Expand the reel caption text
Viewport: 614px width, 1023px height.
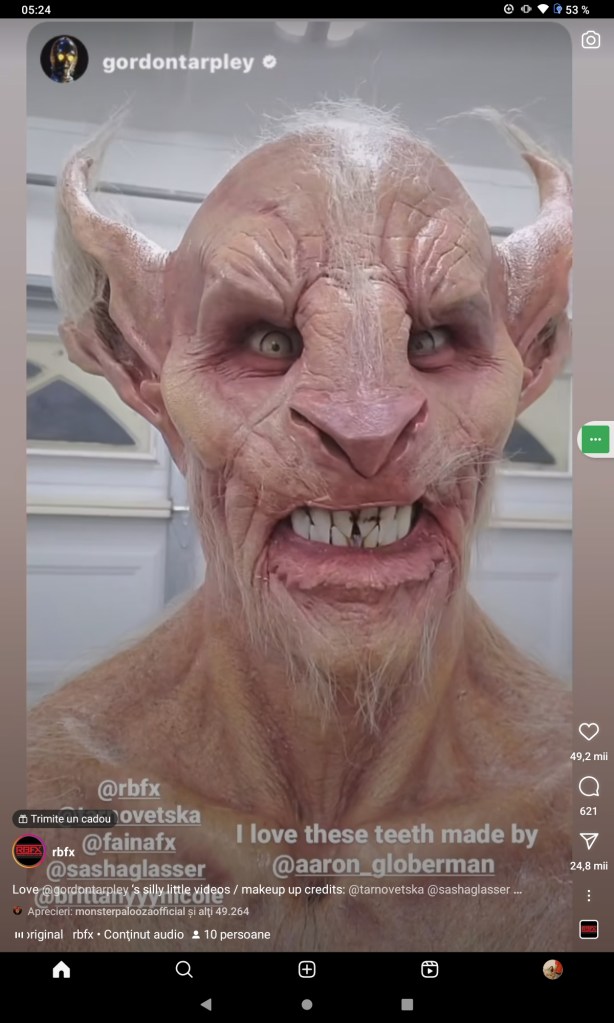point(268,889)
